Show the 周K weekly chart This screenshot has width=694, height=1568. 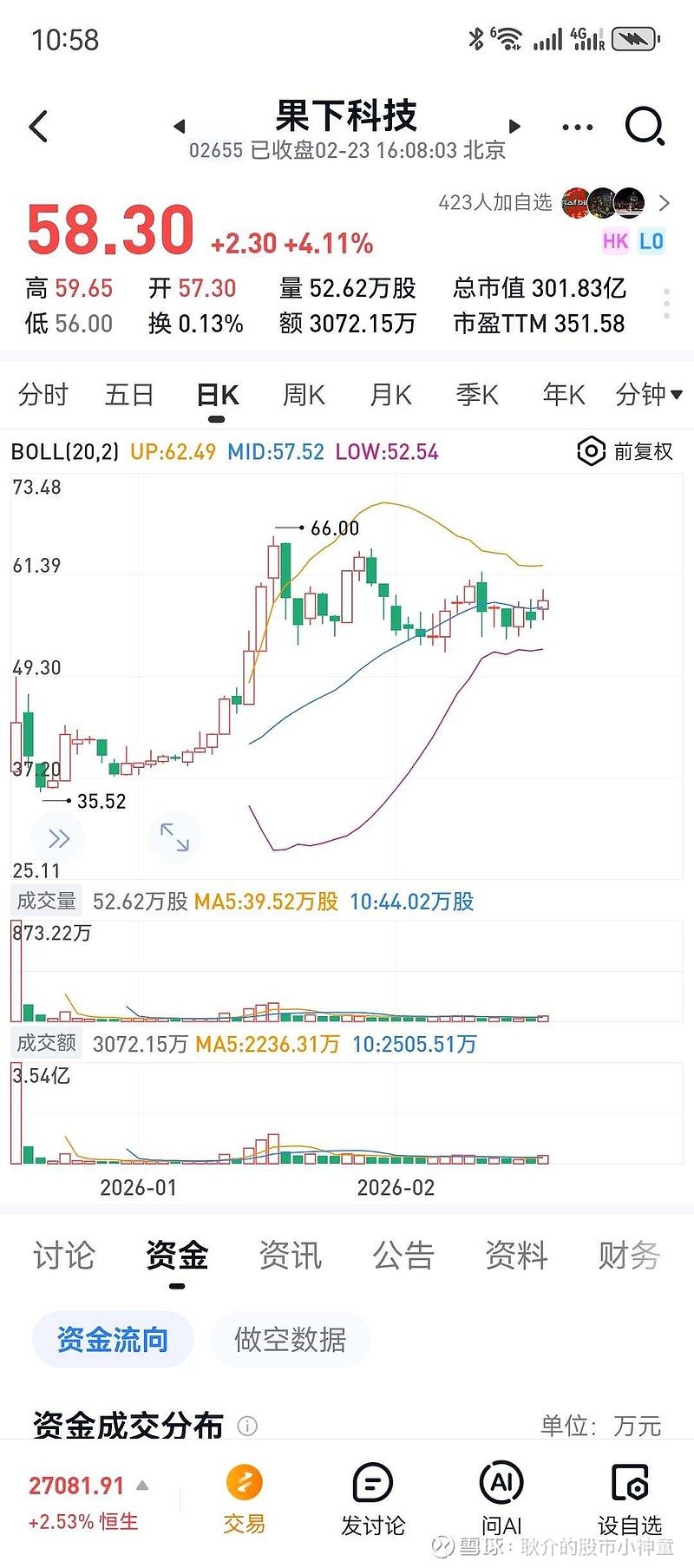coord(304,396)
